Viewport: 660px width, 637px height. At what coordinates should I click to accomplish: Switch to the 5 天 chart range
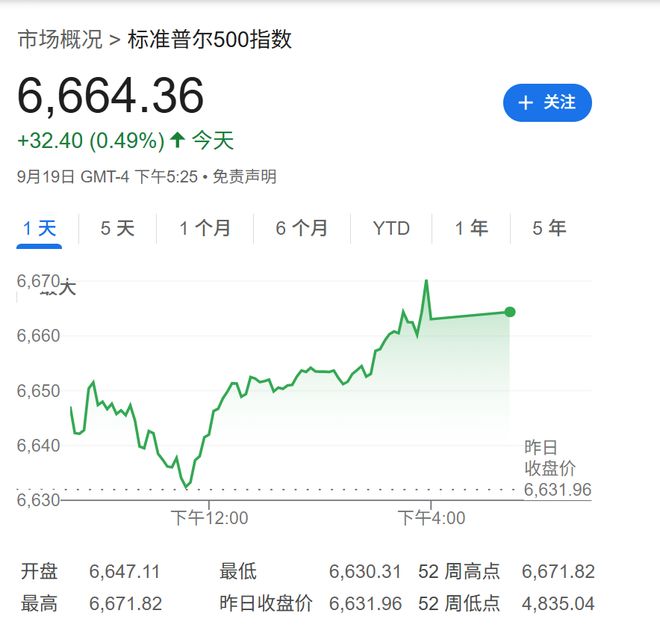pyautogui.click(x=117, y=228)
